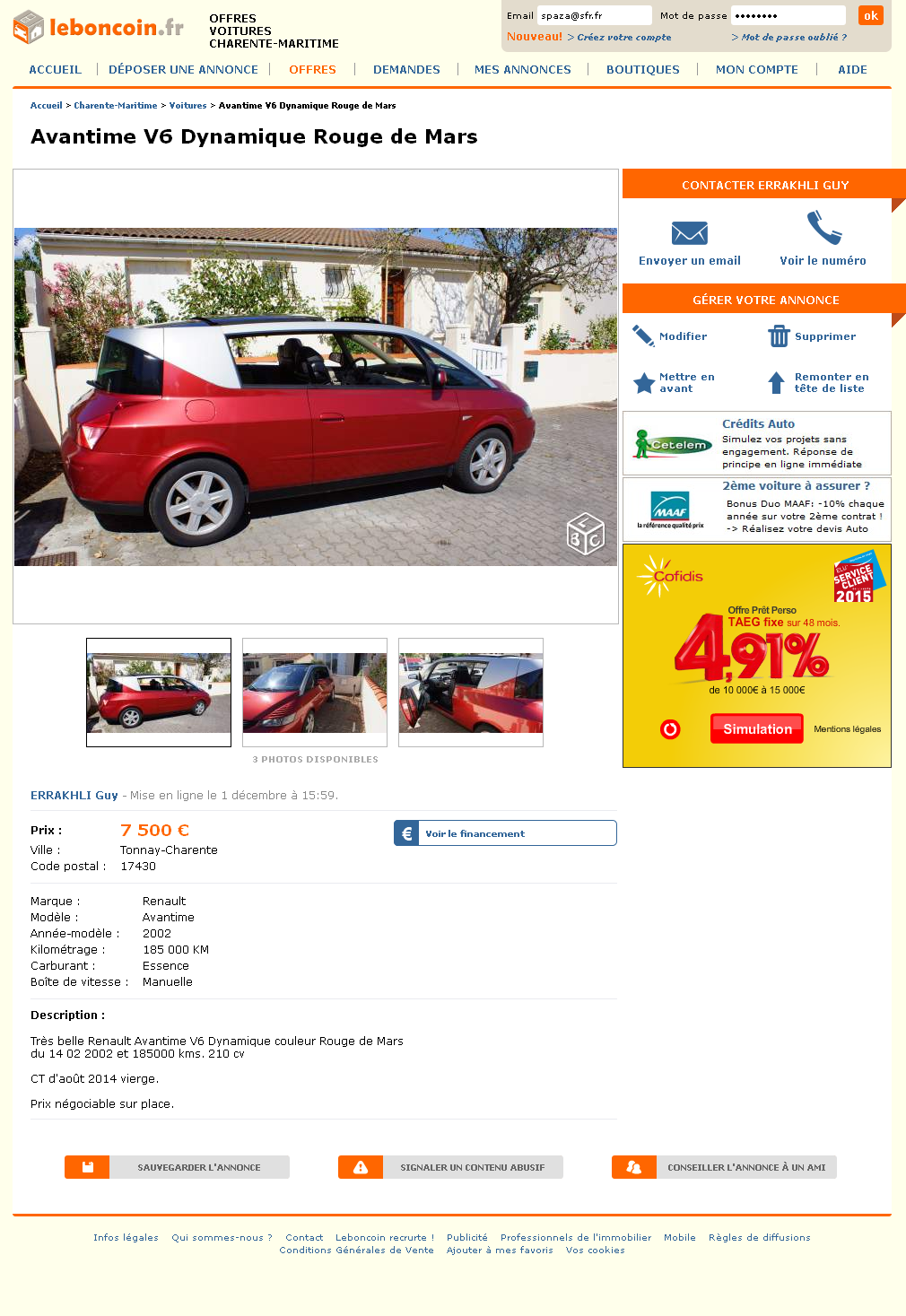
Task: View the second car photo thumbnail
Action: click(x=315, y=693)
